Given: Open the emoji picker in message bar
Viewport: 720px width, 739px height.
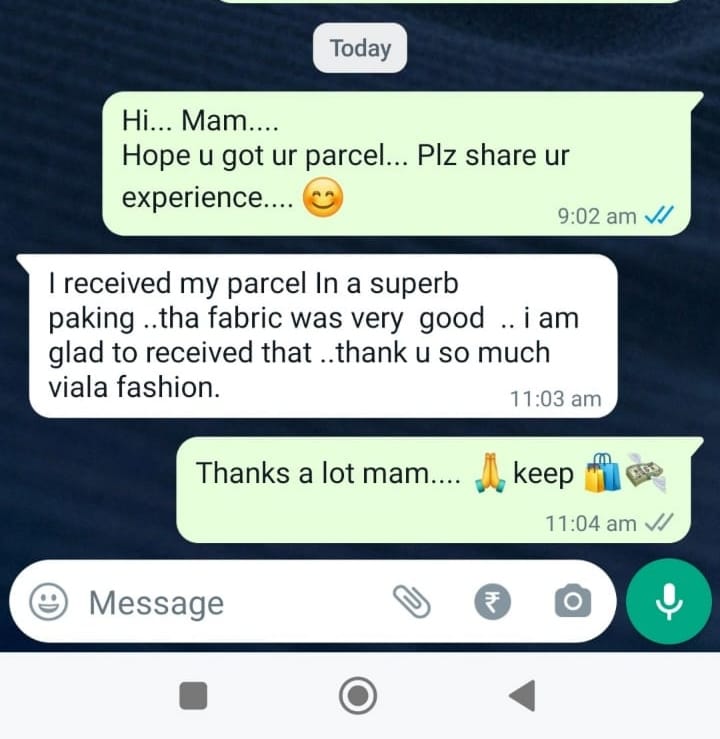Looking at the screenshot, I should pyautogui.click(x=47, y=602).
